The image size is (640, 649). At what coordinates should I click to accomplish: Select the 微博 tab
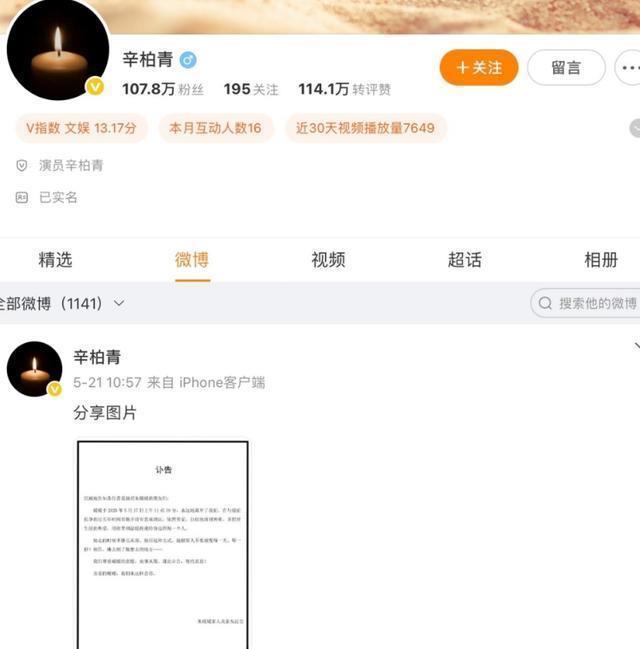pos(192,260)
